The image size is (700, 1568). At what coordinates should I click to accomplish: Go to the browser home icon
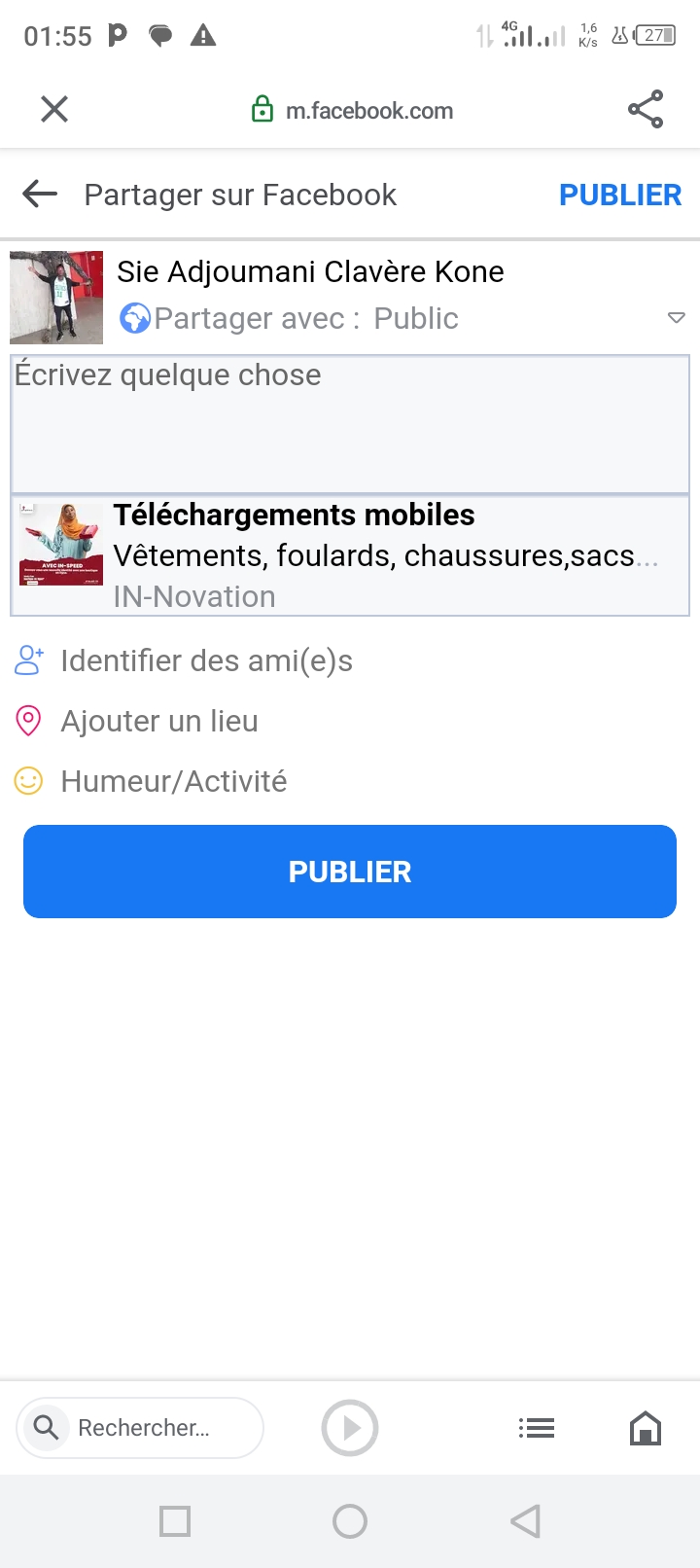pos(646,1428)
